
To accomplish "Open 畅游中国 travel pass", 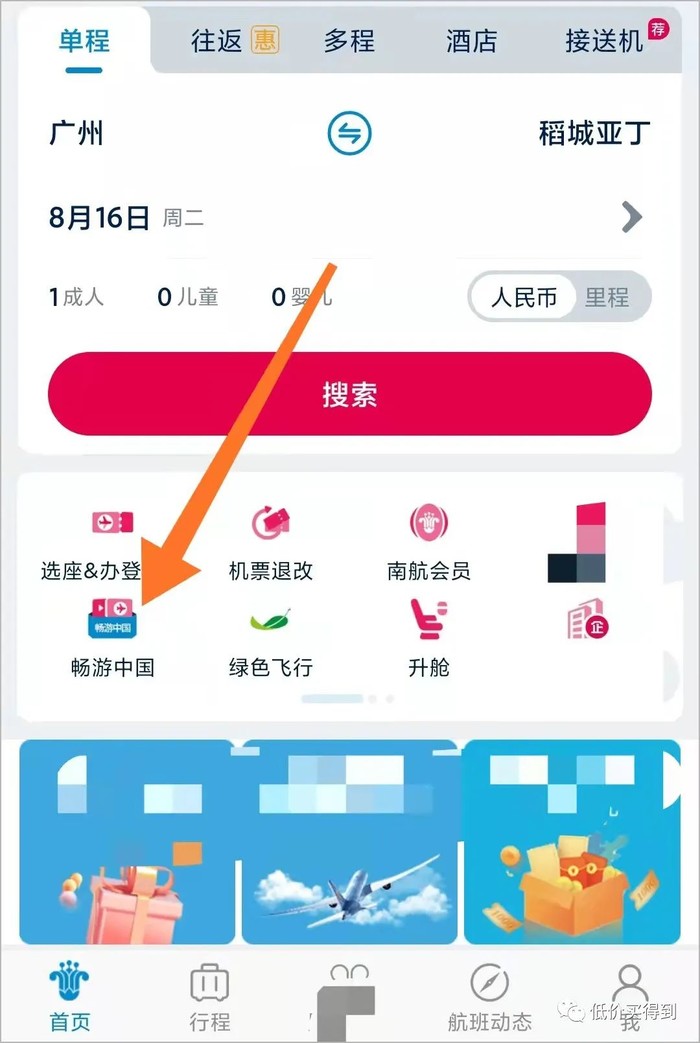I will pyautogui.click(x=110, y=637).
